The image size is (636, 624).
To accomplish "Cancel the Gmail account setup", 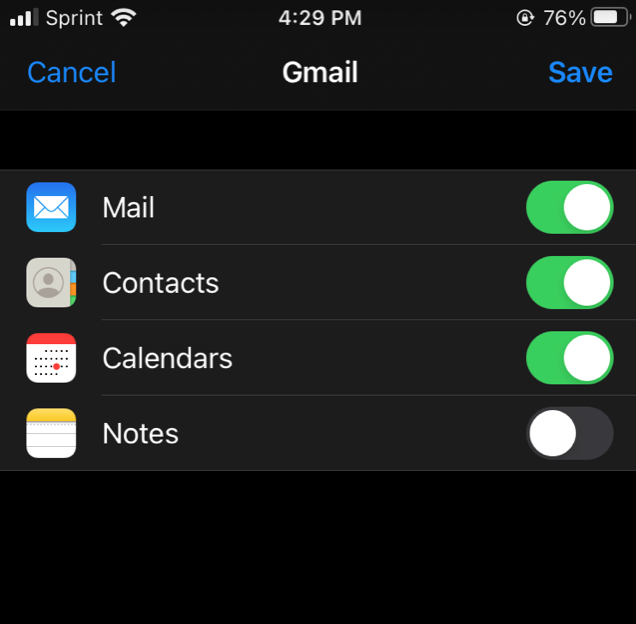I will click(71, 72).
